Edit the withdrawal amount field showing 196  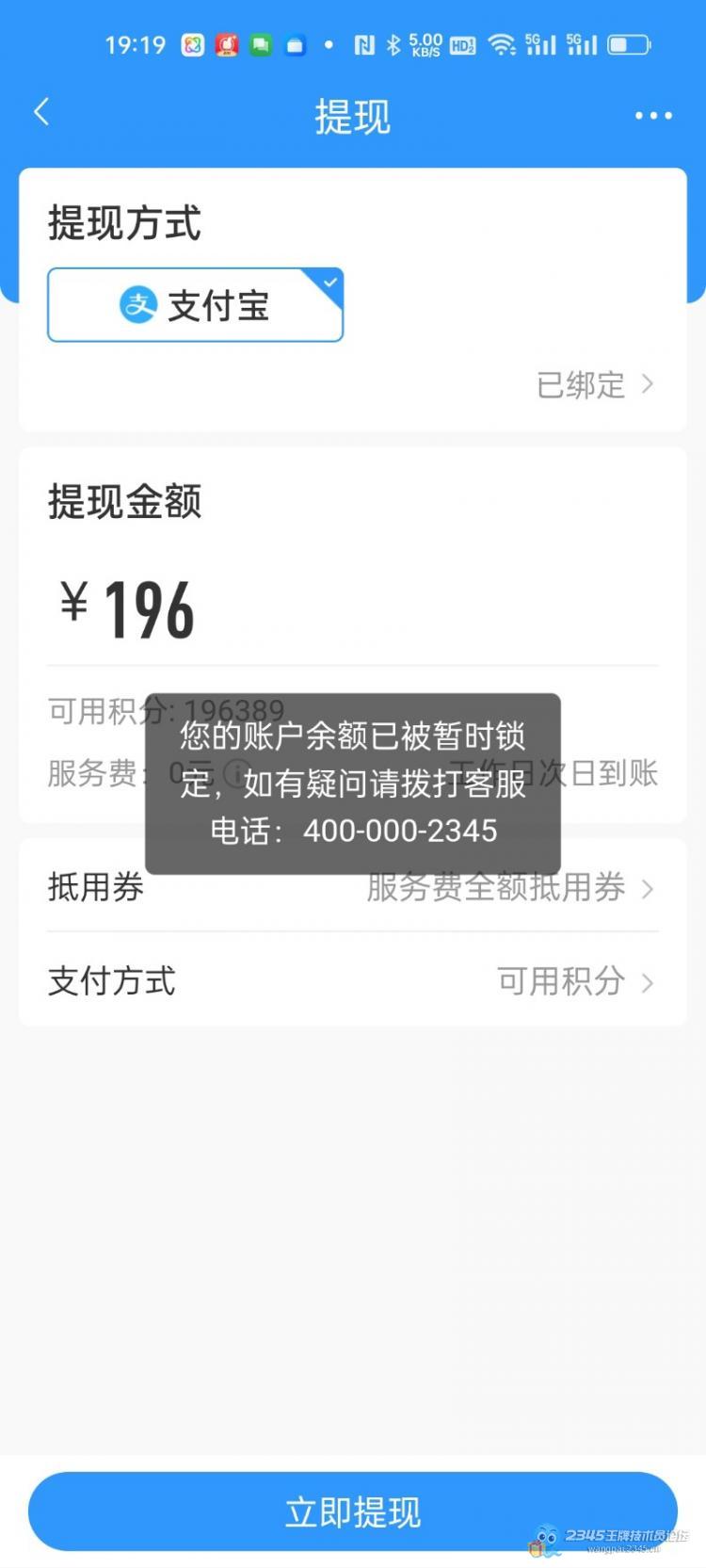tap(353, 609)
